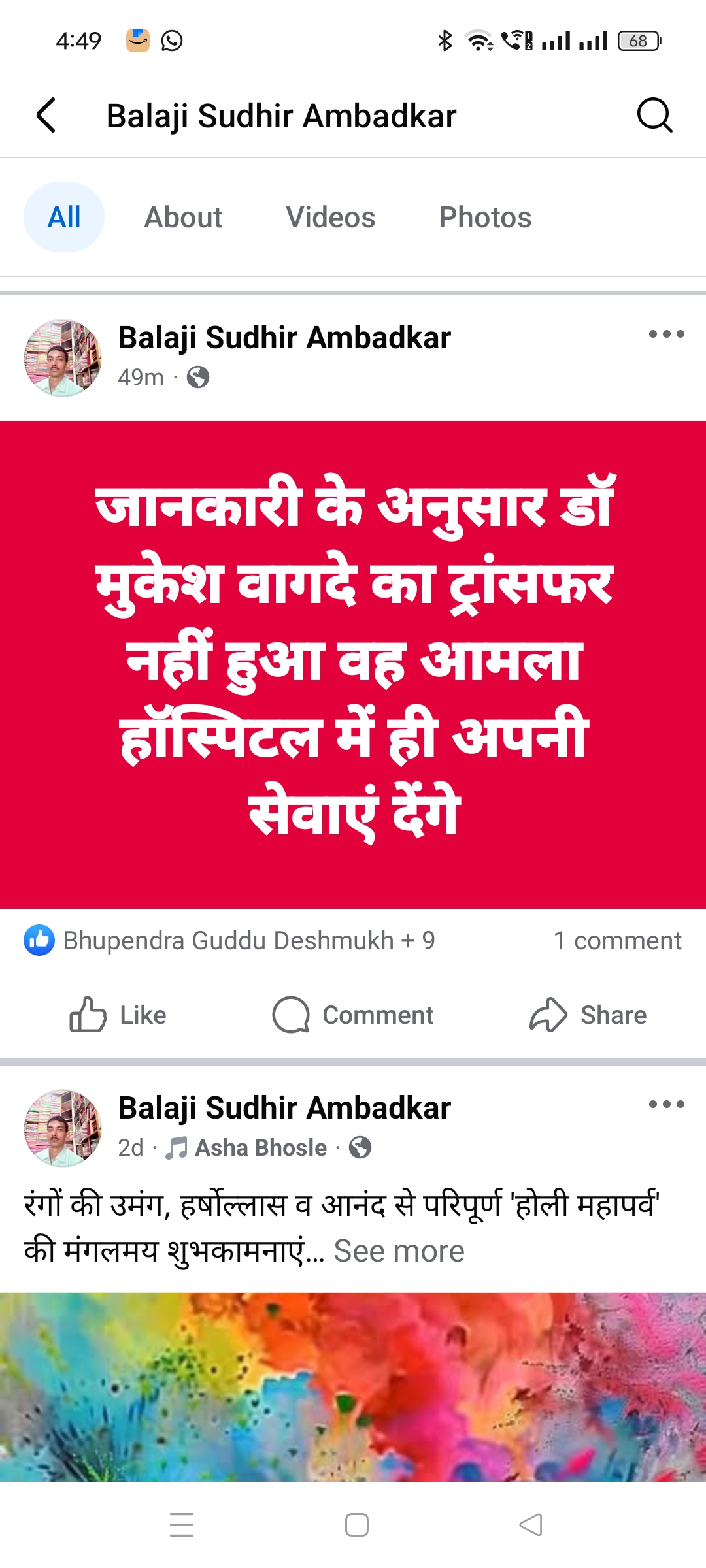Viewport: 706px width, 1568px height.
Task: Switch to the Videos tab
Action: (331, 218)
